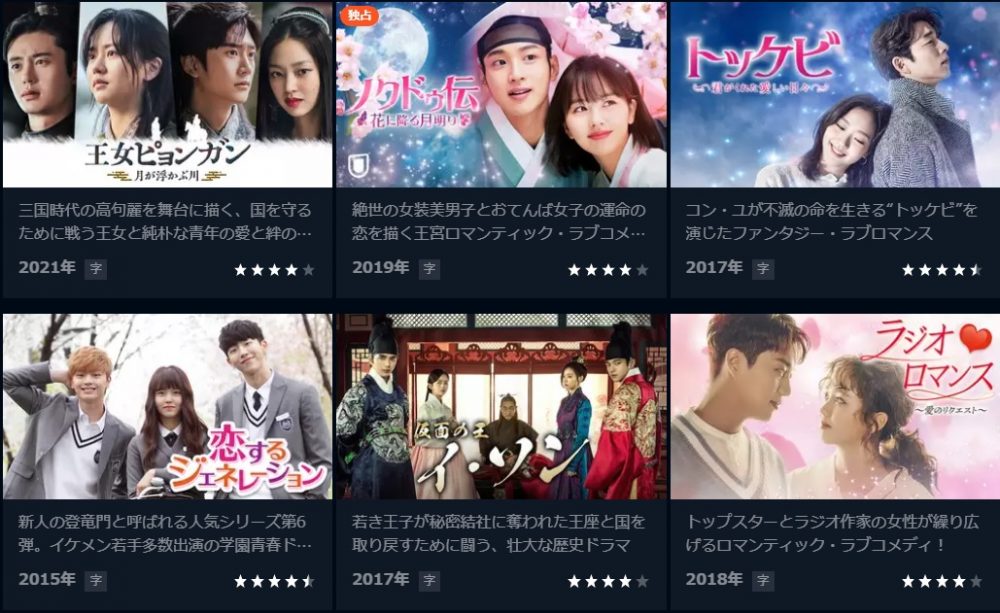This screenshot has height=613, width=1000.
Task: Open the 仮面の王 イ・ソン drama card
Action: pyautogui.click(x=501, y=407)
